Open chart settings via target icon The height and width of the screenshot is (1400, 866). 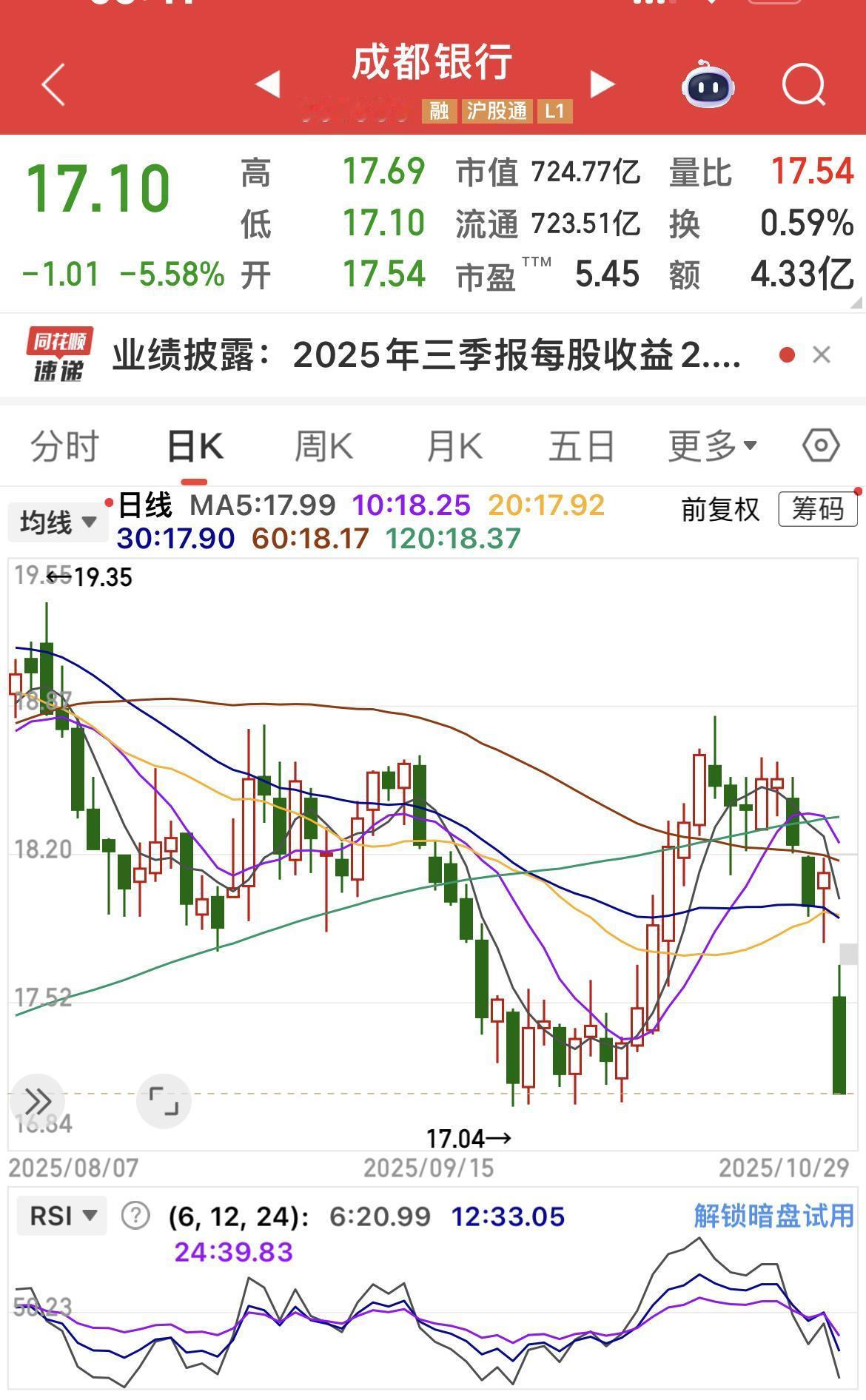click(x=819, y=445)
